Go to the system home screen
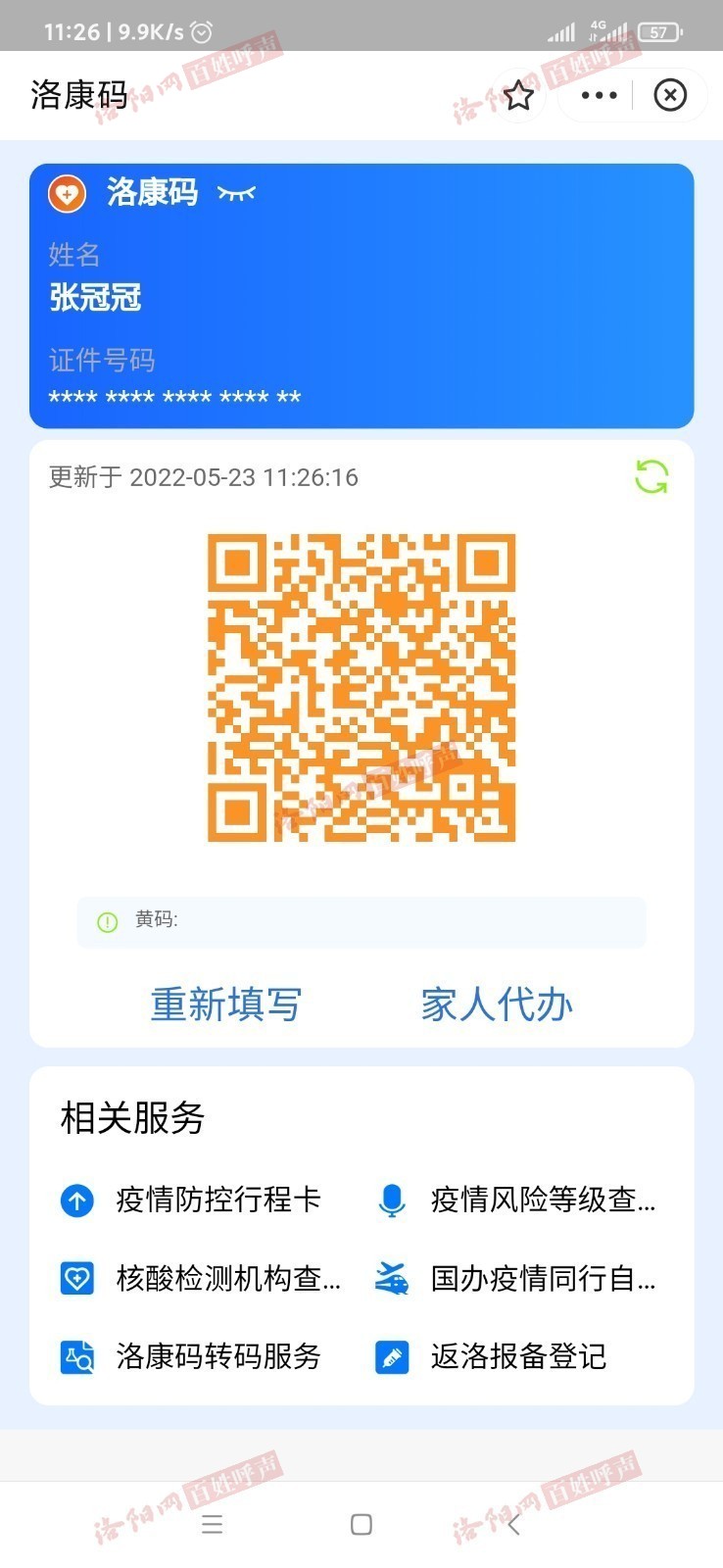The height and width of the screenshot is (1568, 723). tap(361, 1524)
